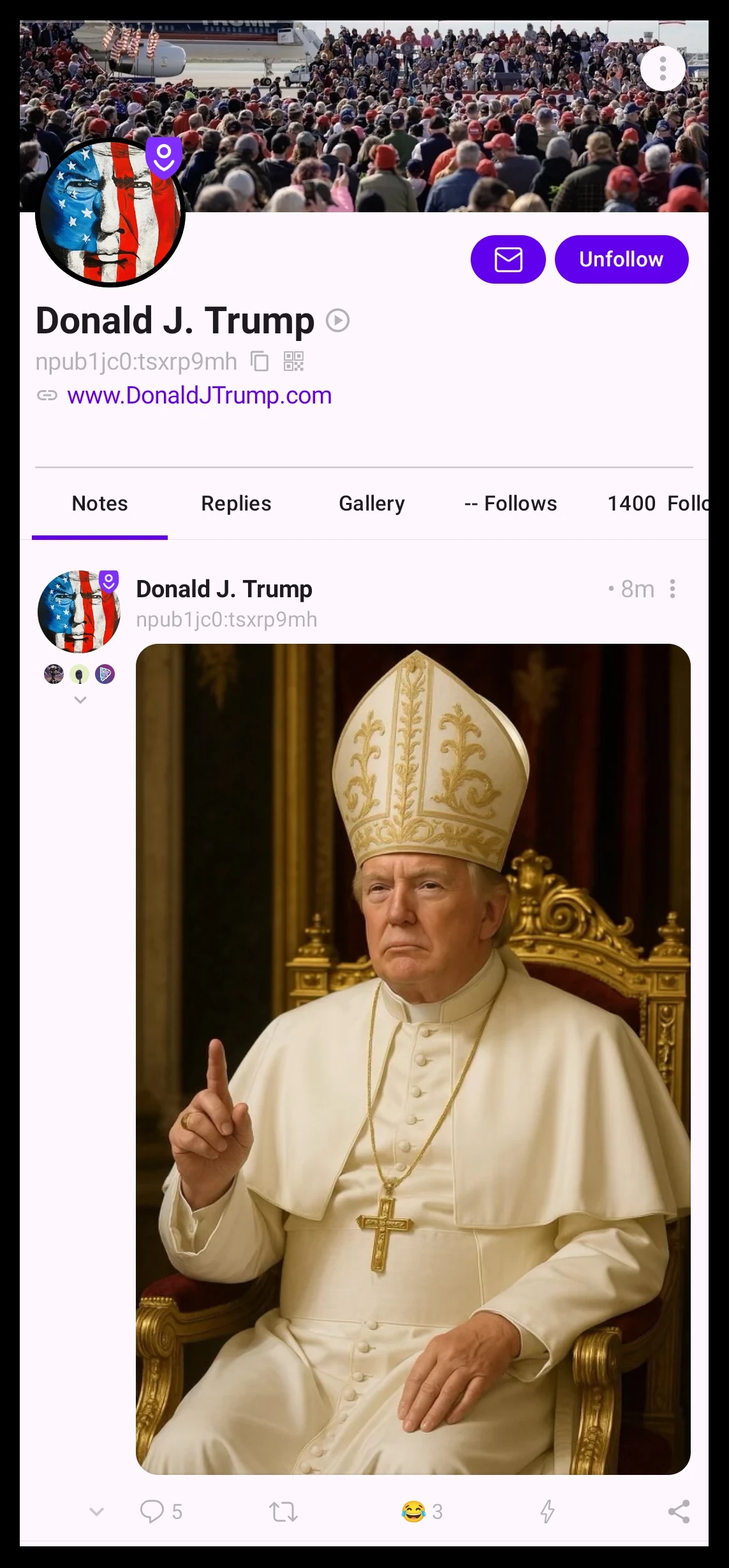Show the profile QR code

click(x=293, y=361)
